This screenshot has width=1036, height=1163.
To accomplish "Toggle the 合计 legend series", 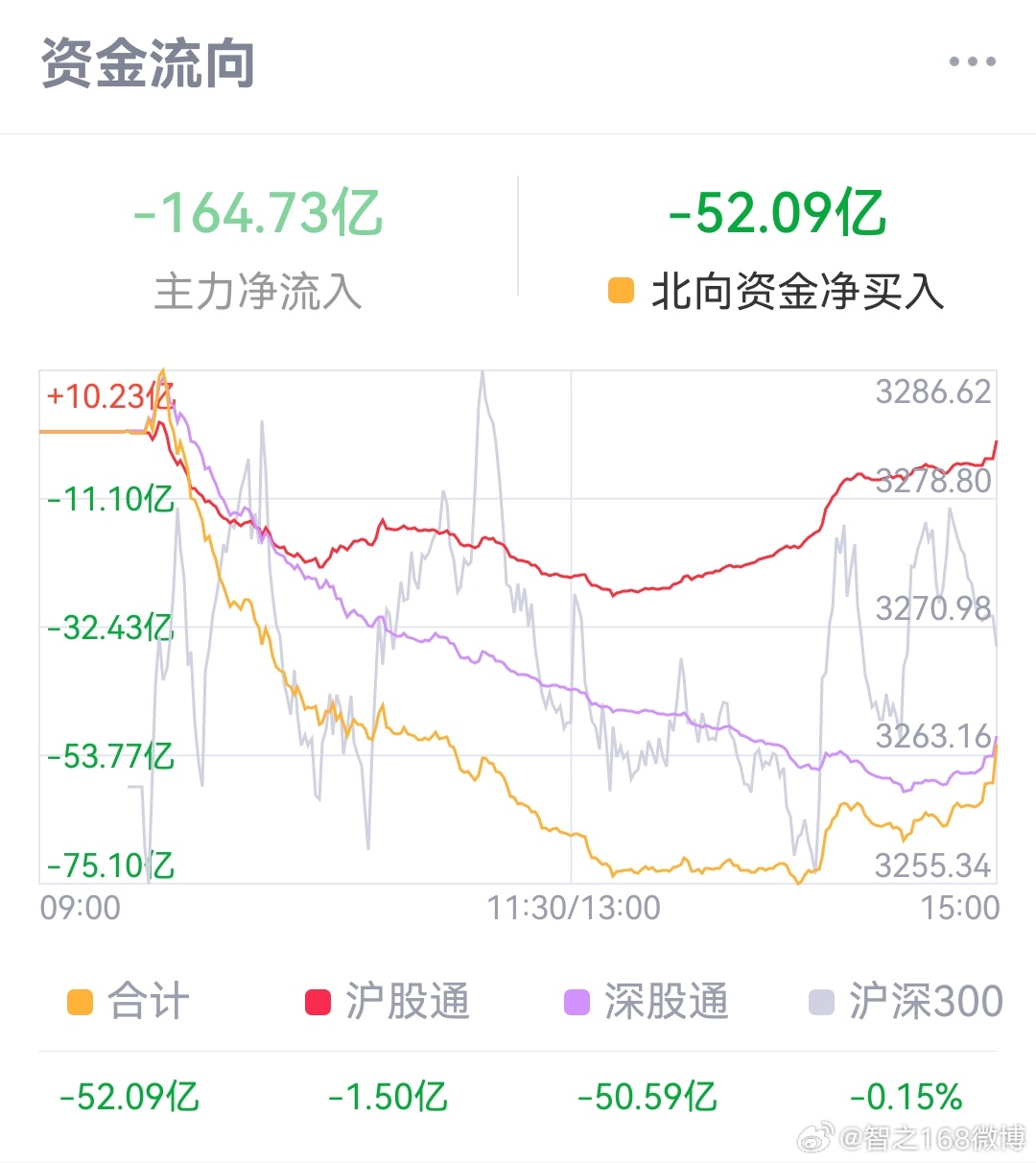I will pyautogui.click(x=129, y=1002).
